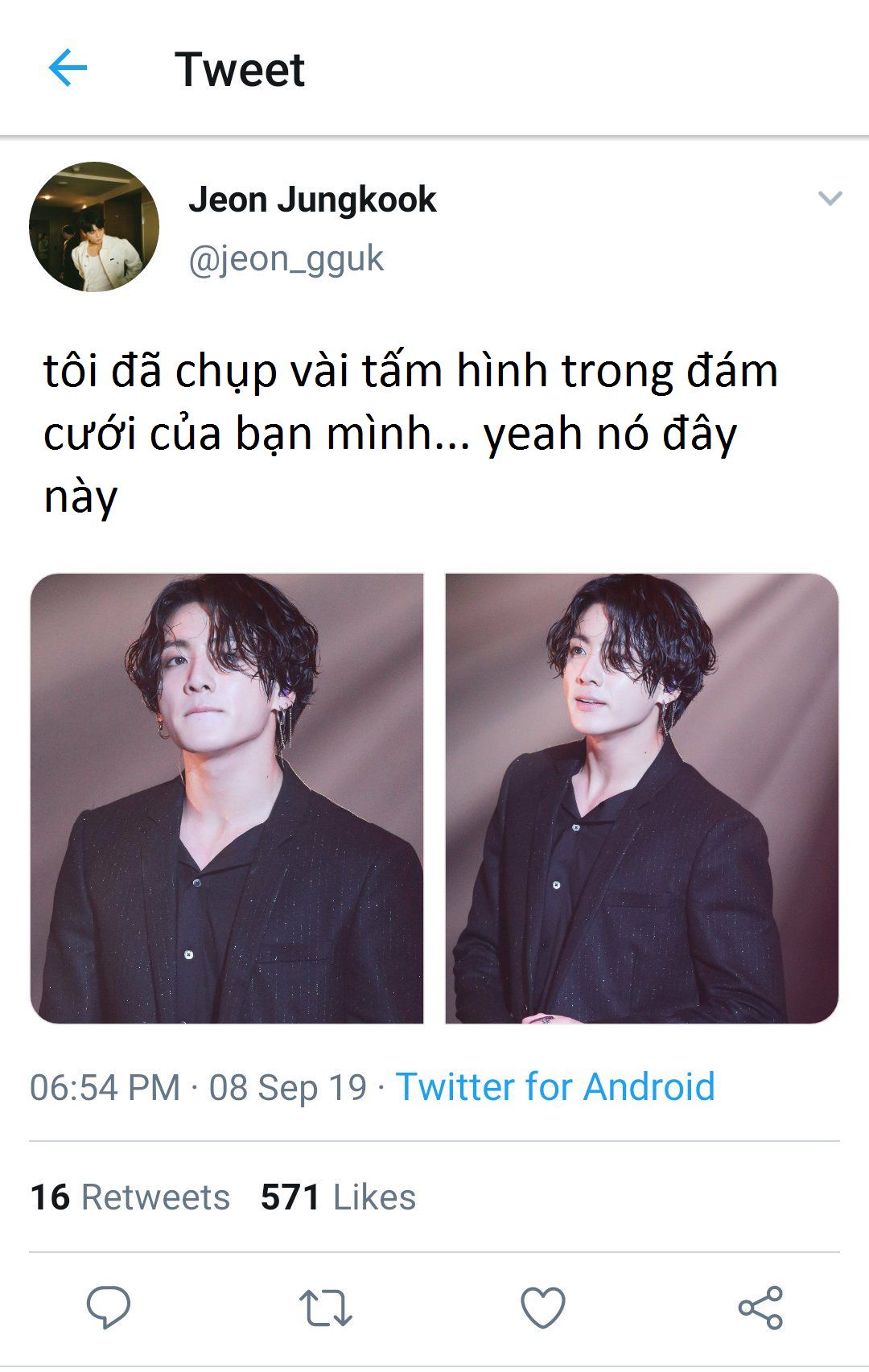Share this tweet
The image size is (869, 1372).
pyautogui.click(x=760, y=1307)
